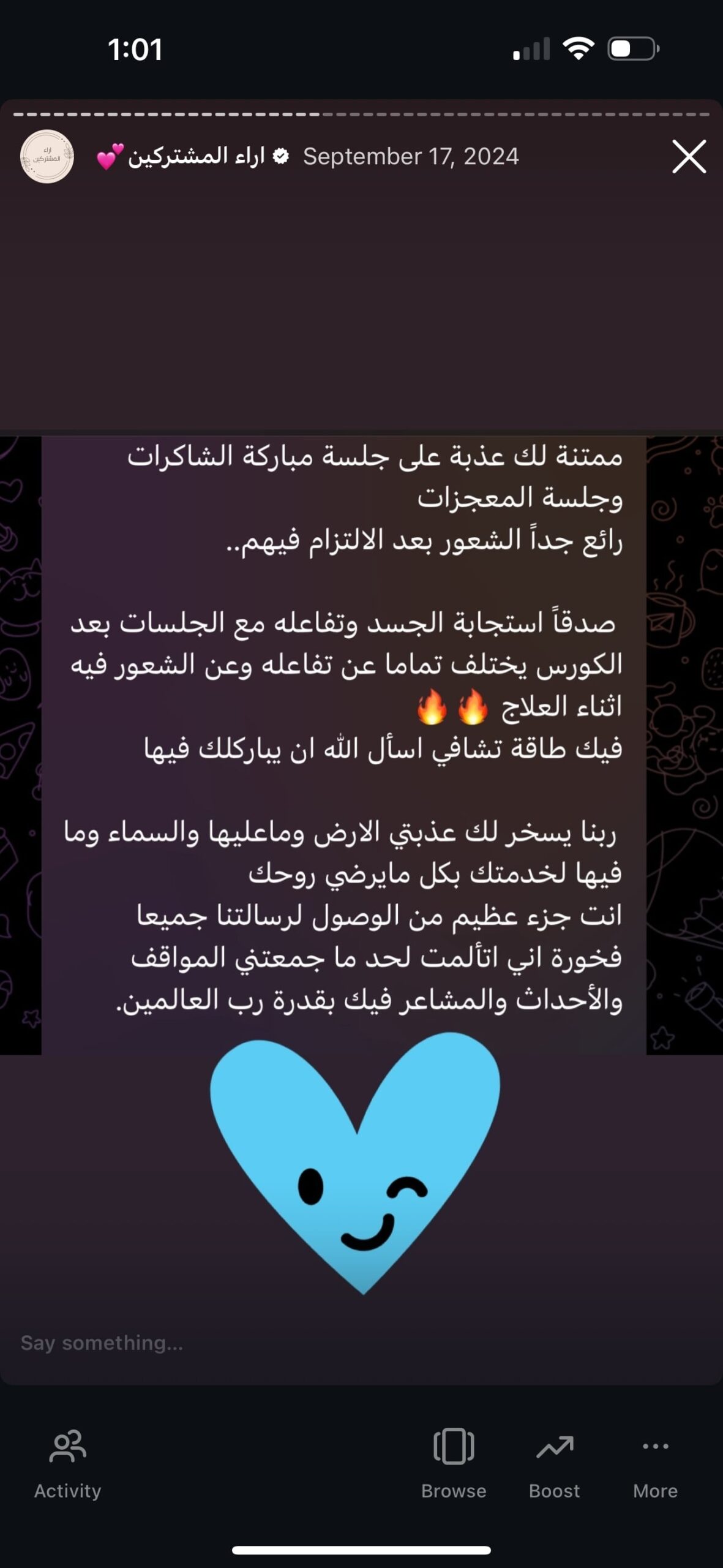Open the اراء المشتركين profile avatar

(47, 156)
